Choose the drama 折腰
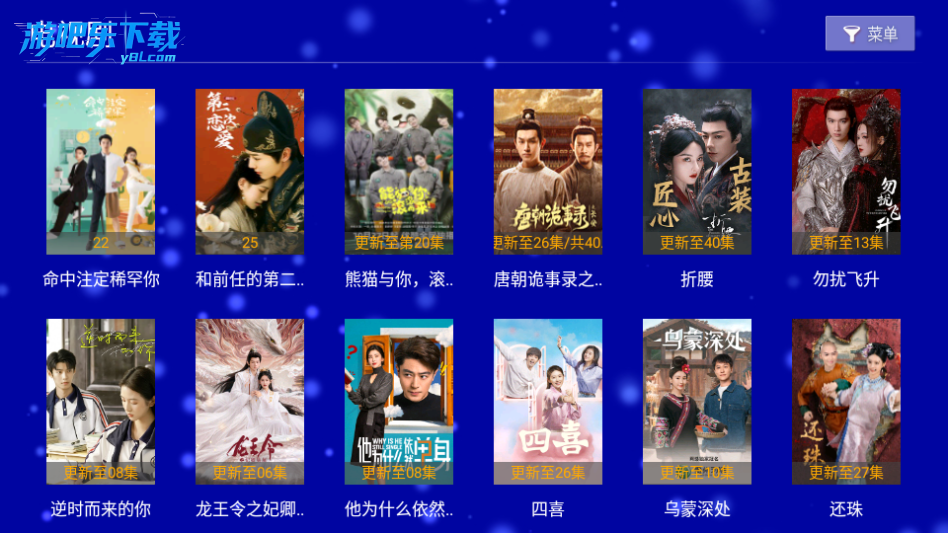Image resolution: width=948 pixels, height=533 pixels. 697,172
